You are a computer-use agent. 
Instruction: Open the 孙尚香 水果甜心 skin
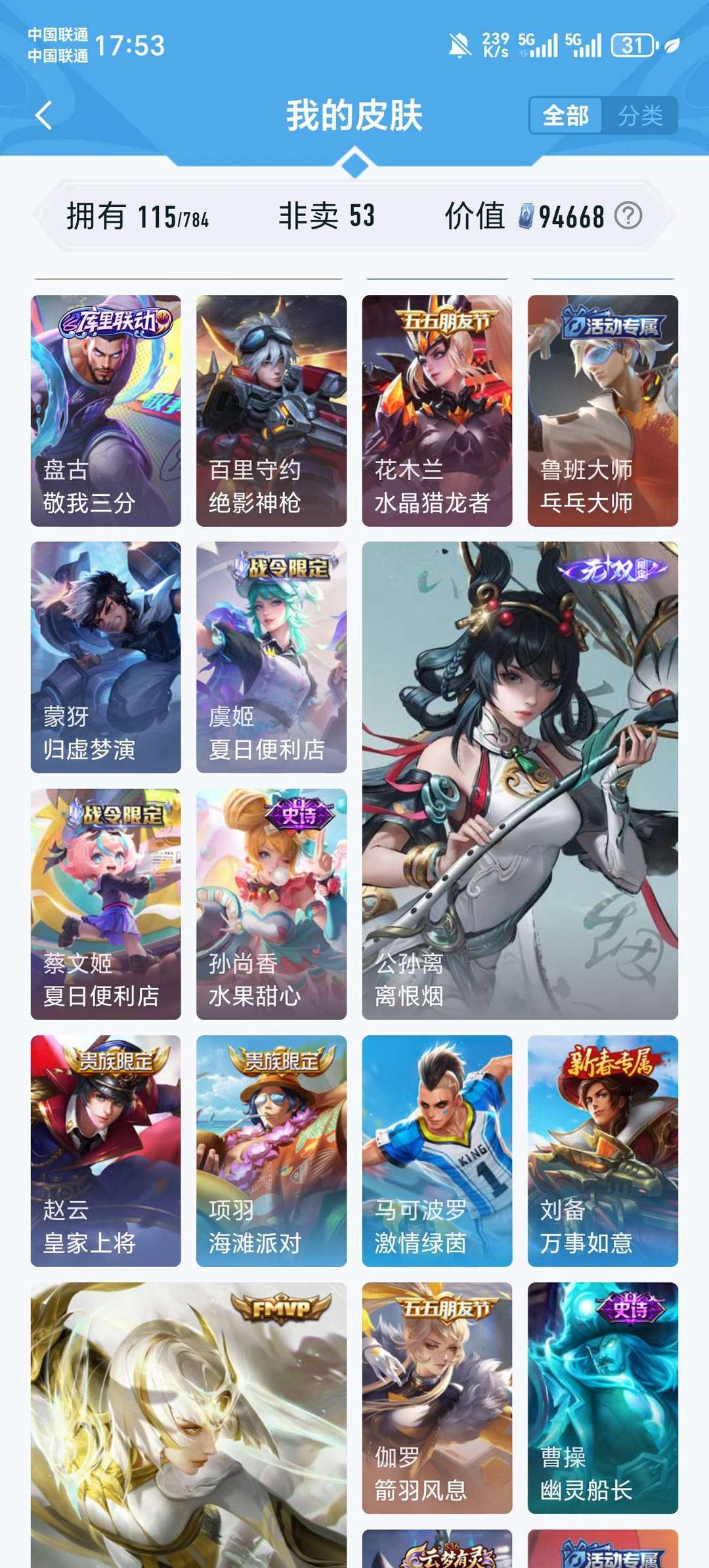pyautogui.click(x=271, y=904)
